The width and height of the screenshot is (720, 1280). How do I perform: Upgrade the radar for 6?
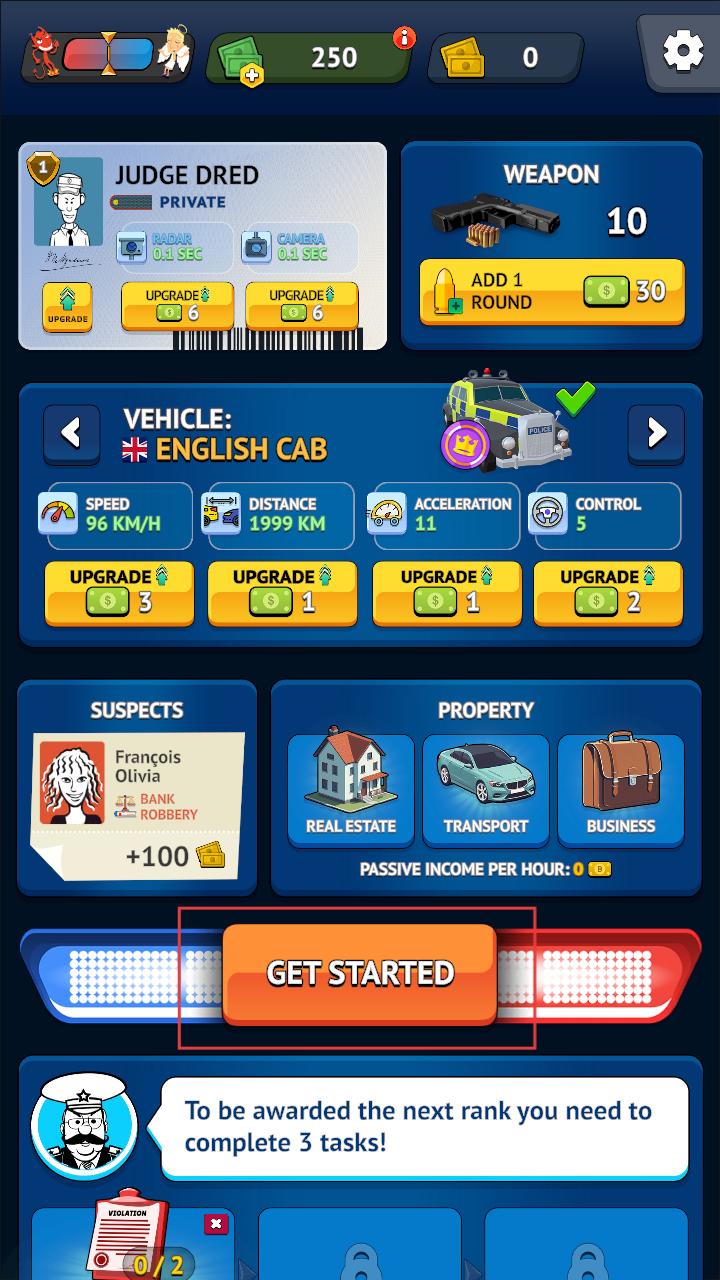[x=177, y=305]
